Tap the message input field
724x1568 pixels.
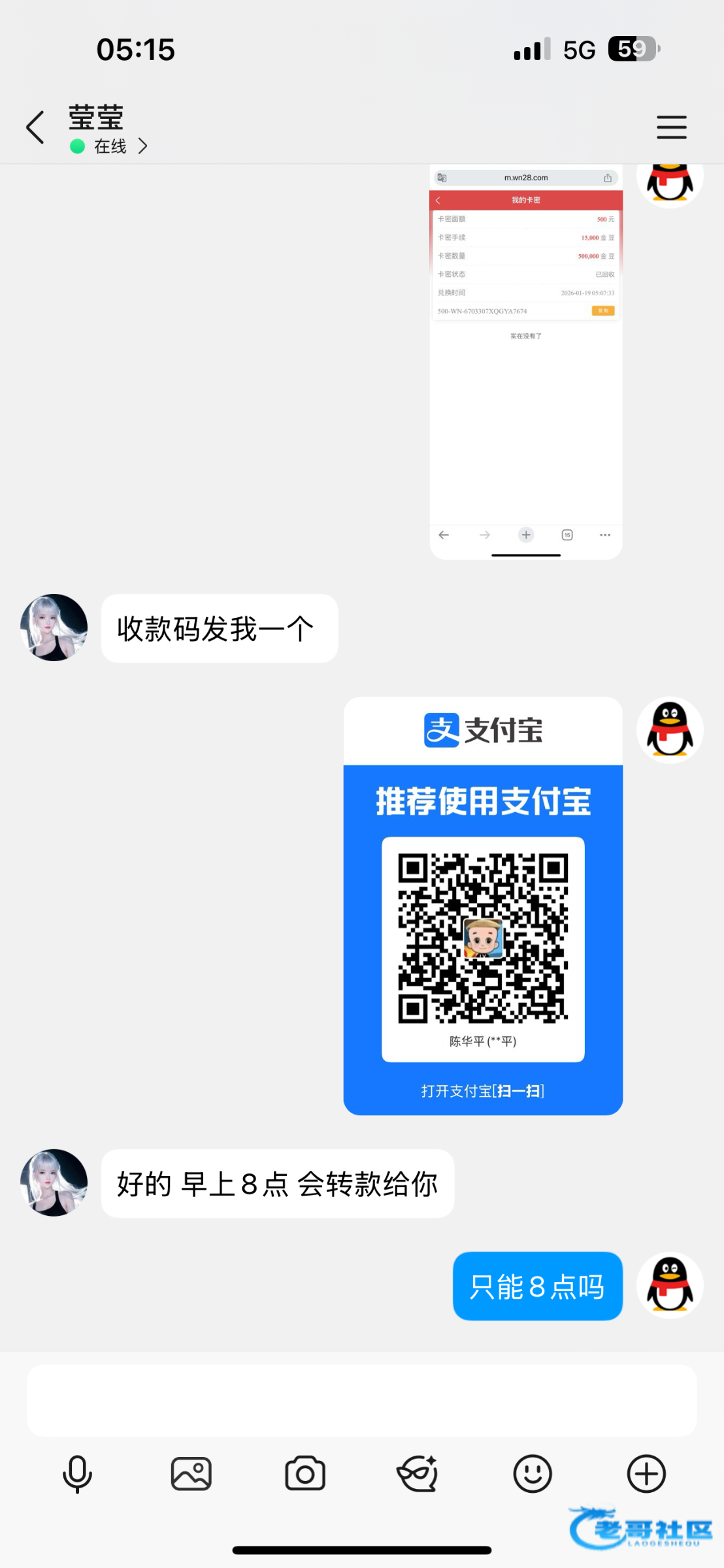click(361, 1400)
